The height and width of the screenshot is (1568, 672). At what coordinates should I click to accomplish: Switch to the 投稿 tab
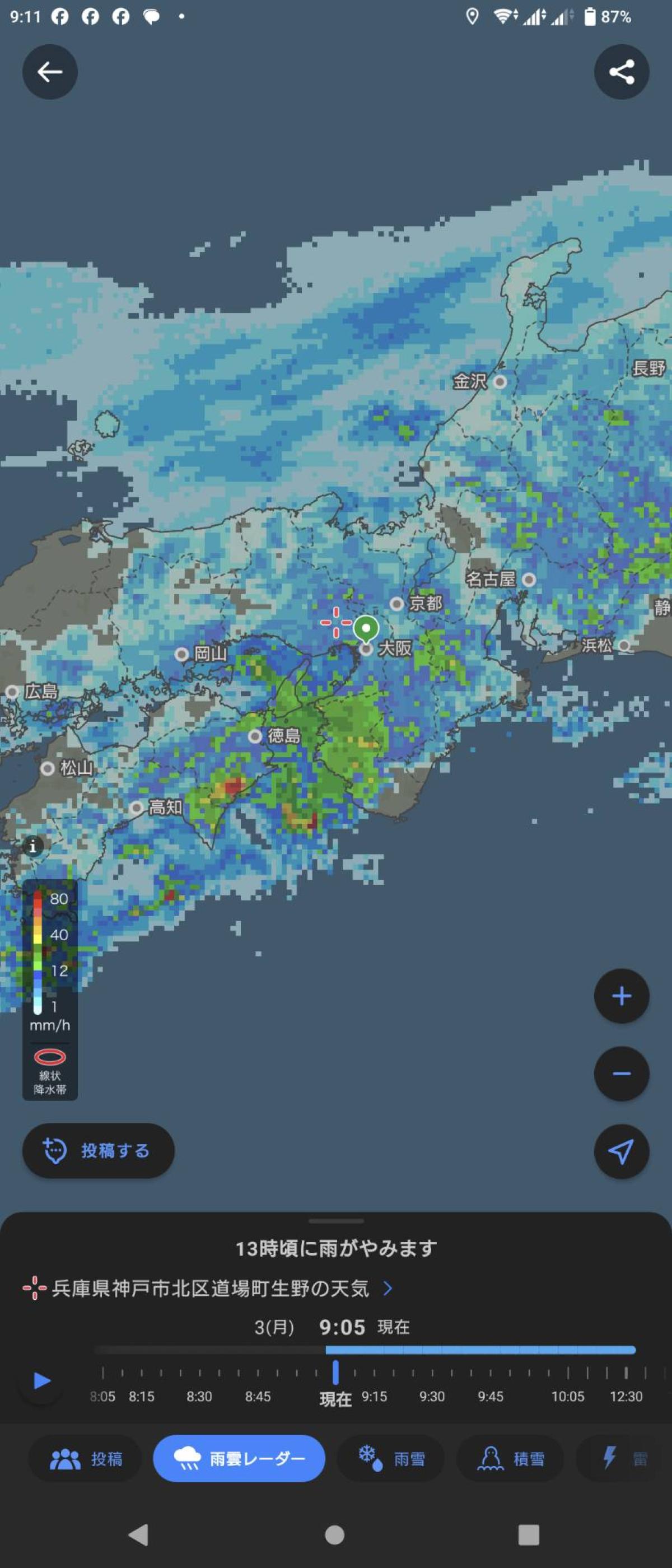coord(86,1458)
